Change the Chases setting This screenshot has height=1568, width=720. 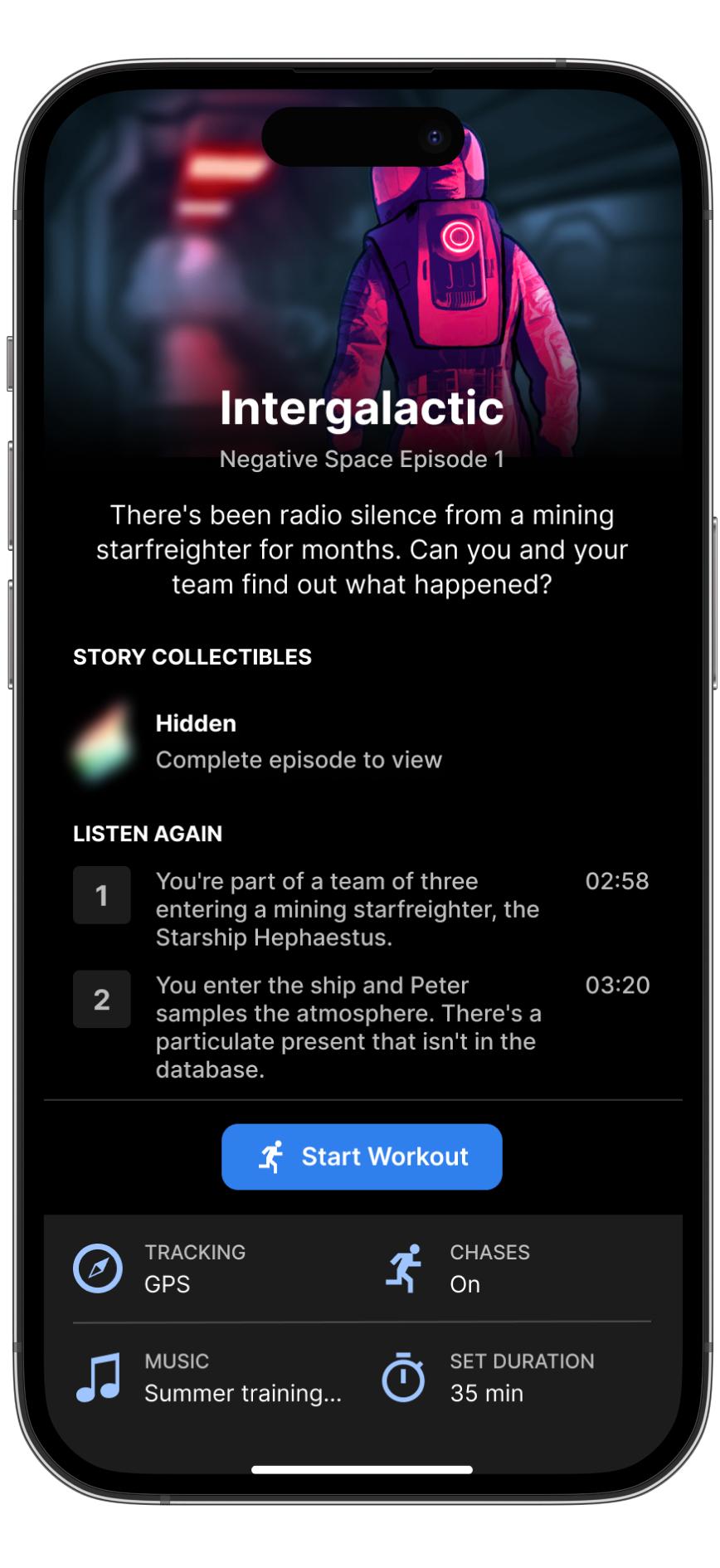coord(489,1268)
